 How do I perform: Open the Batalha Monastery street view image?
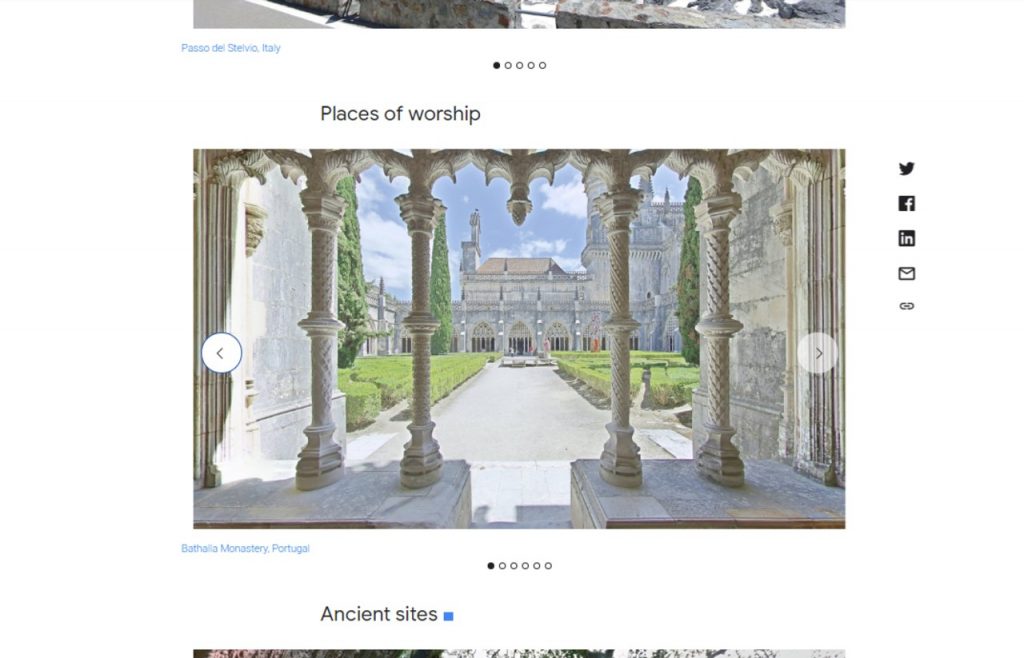click(x=519, y=300)
